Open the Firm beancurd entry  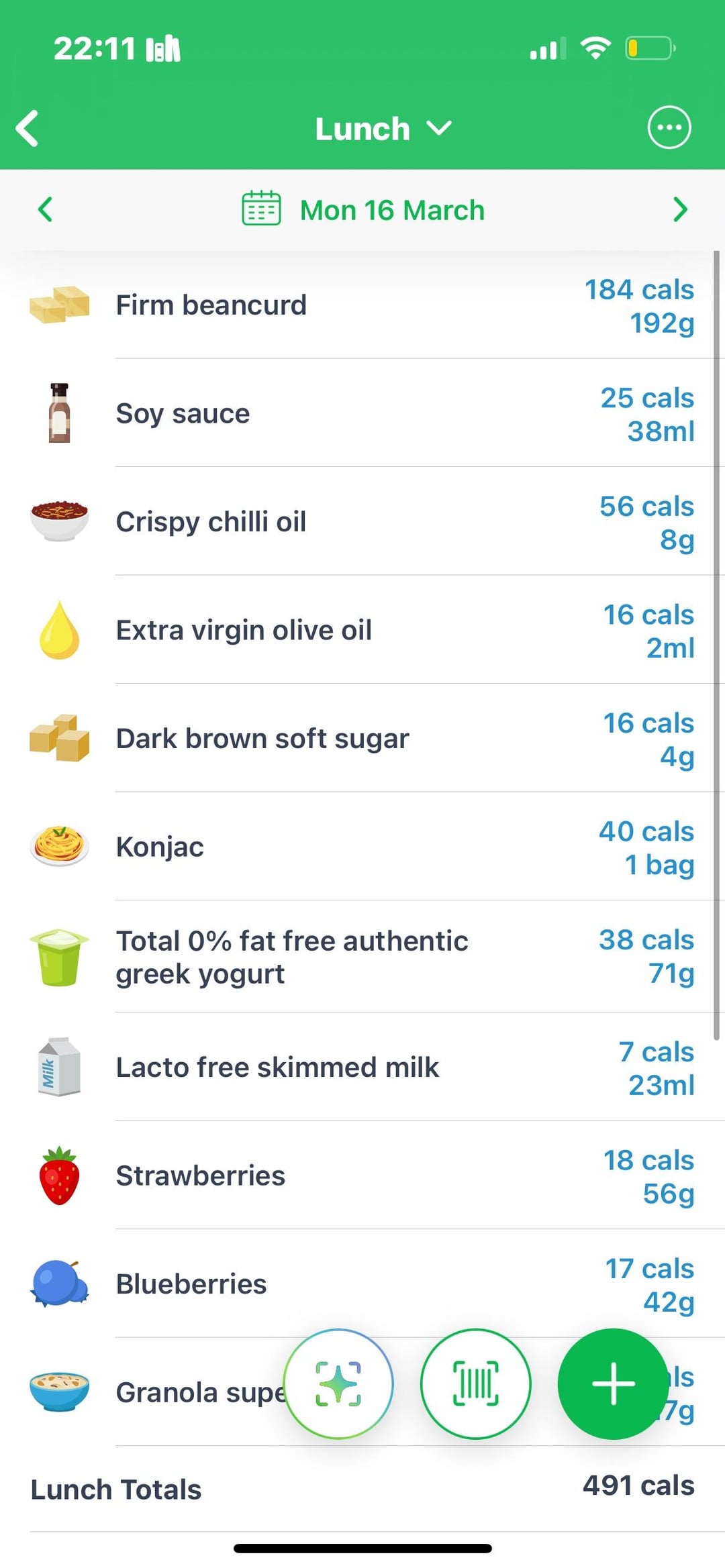[362, 305]
